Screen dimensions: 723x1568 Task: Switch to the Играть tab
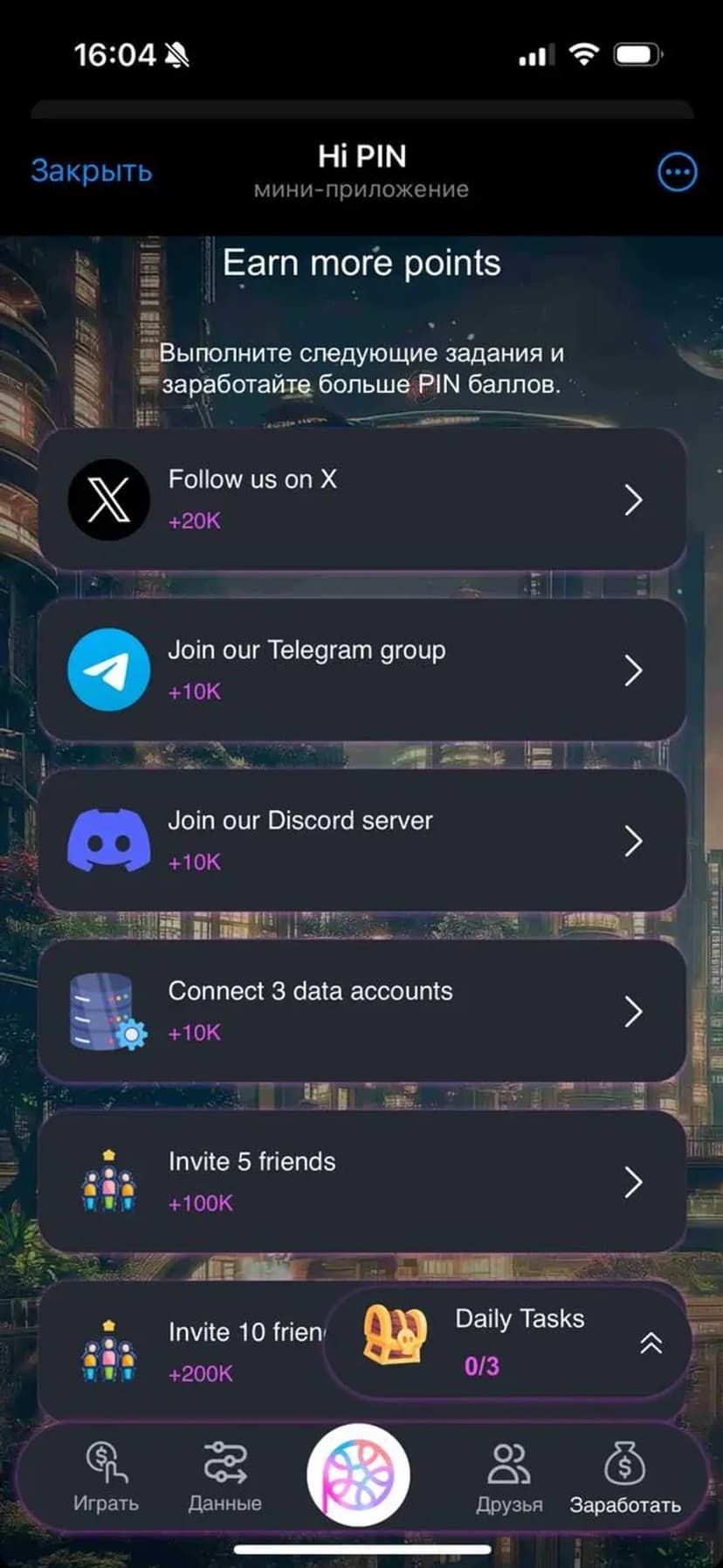106,1477
